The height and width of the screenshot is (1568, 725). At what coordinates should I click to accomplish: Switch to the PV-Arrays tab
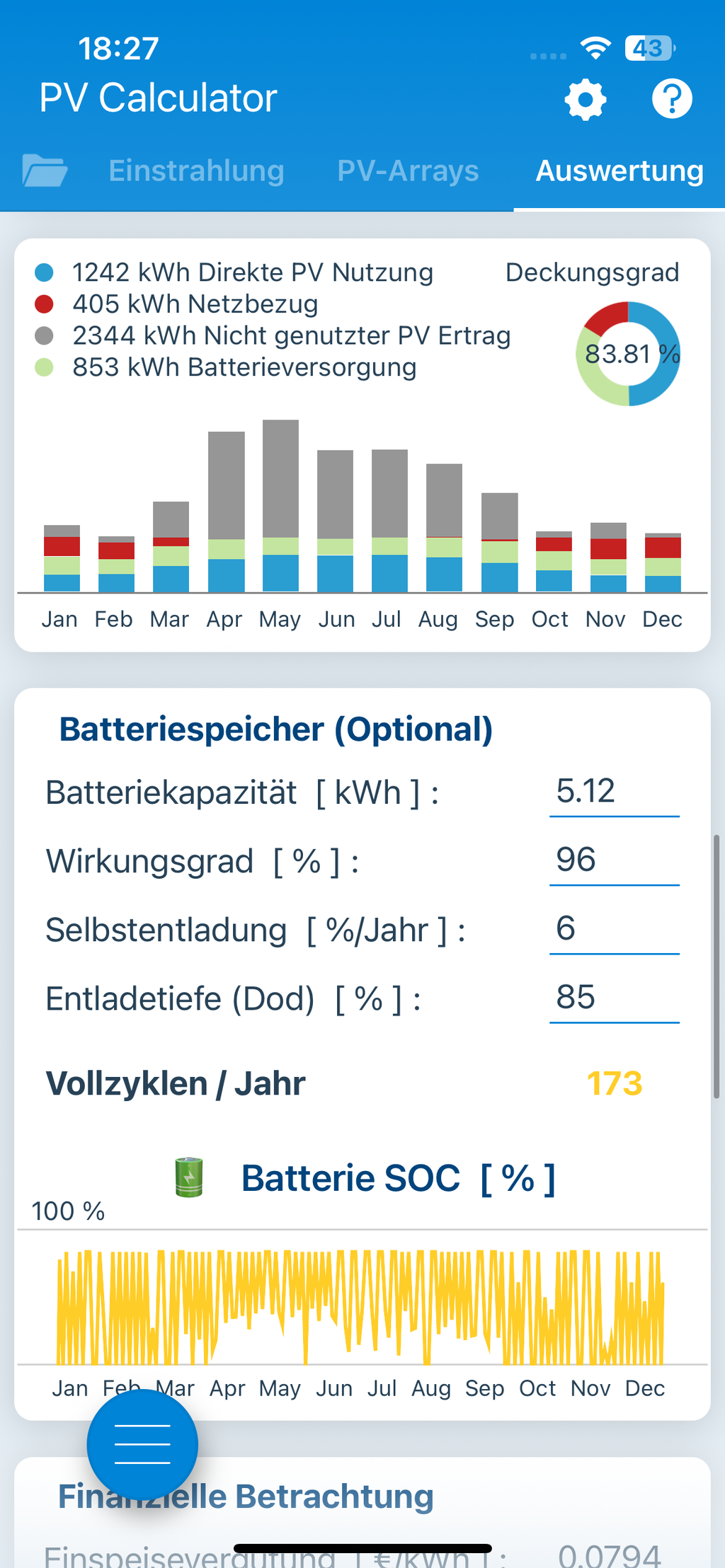[408, 171]
